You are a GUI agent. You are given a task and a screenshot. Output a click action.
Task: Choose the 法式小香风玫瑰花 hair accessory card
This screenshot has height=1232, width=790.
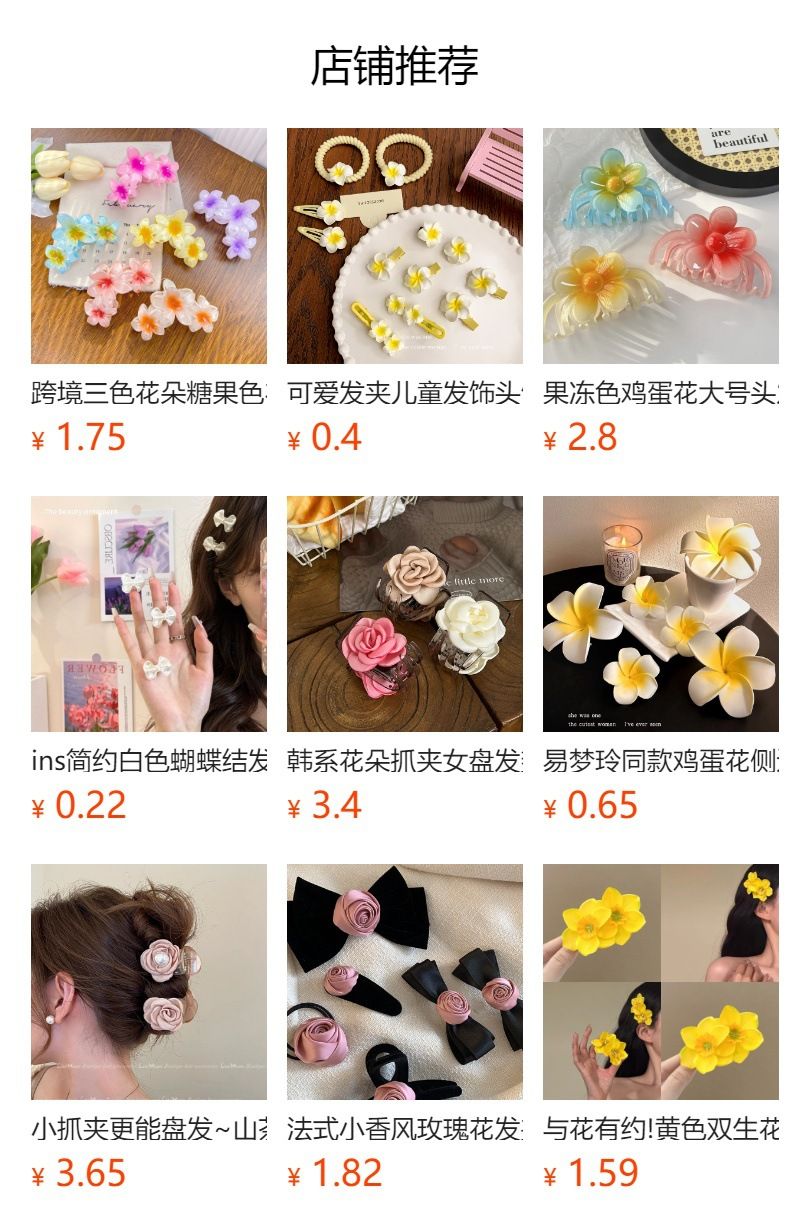405,982
